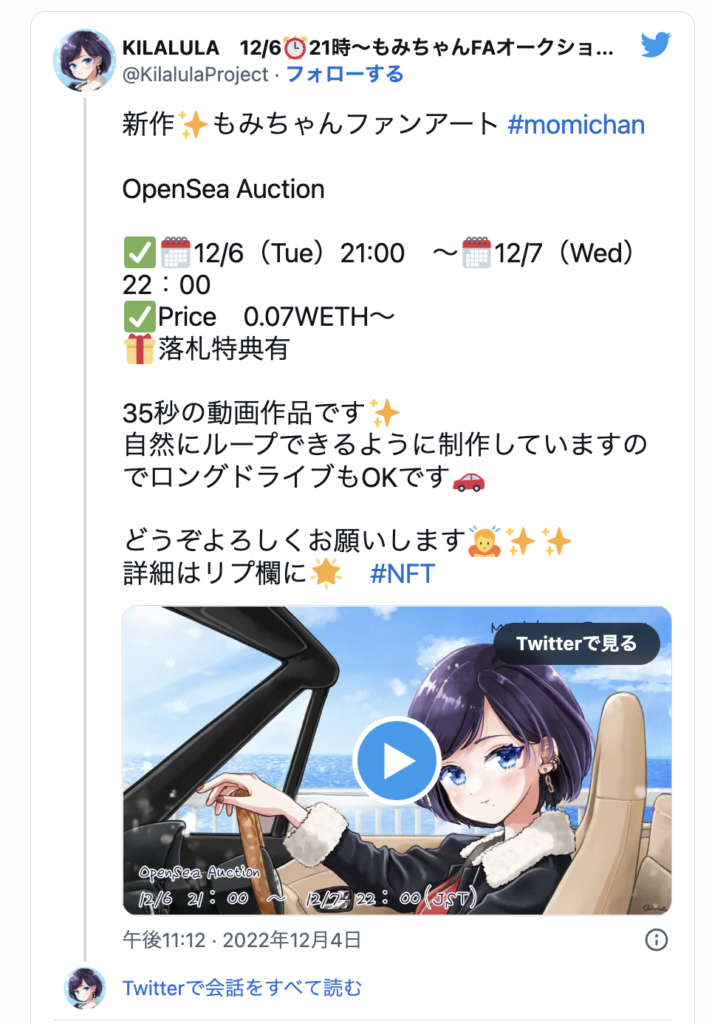Viewport: 712px width, 1024px height.
Task: Open the KILALULA profile avatar at top
Action: pyautogui.click(x=84, y=61)
